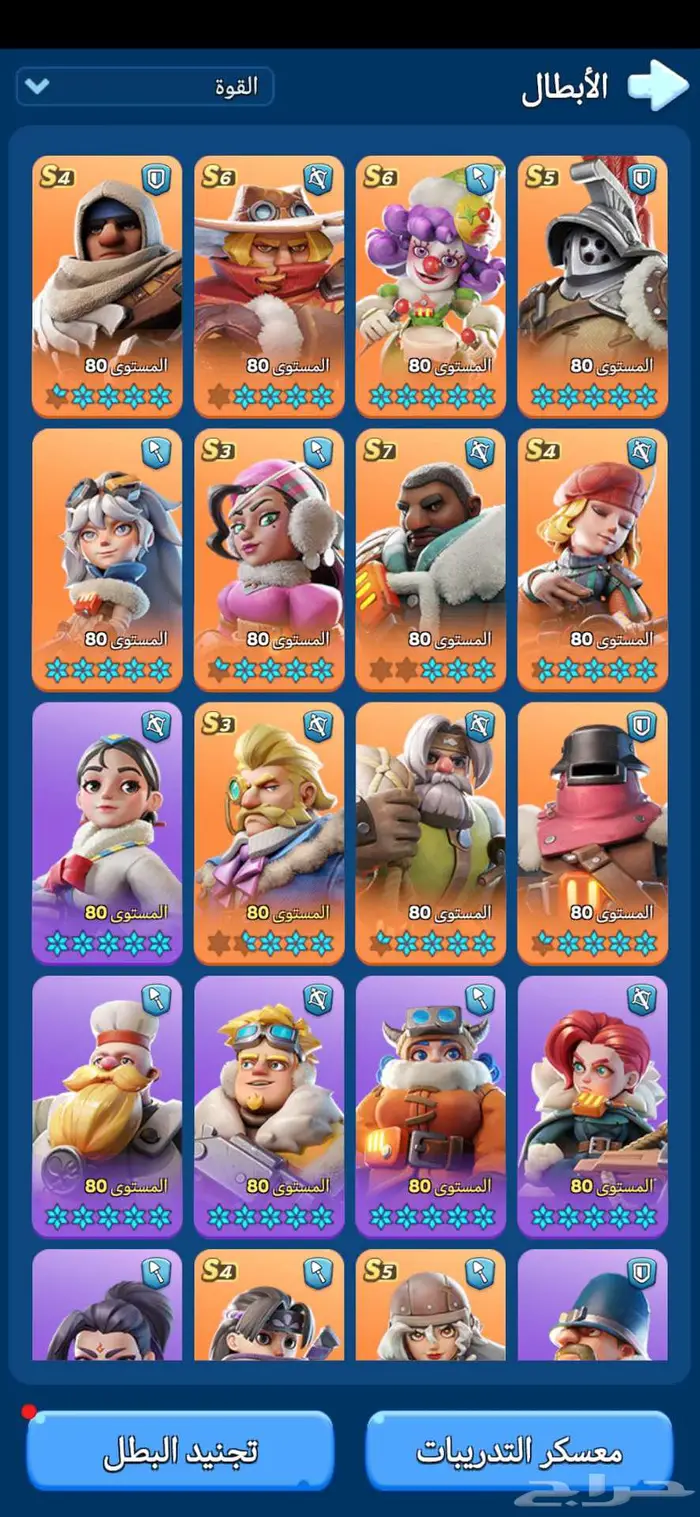Open the S7 hero with fur coat
Image resolution: width=700 pixels, height=1517 pixels.
click(431, 560)
